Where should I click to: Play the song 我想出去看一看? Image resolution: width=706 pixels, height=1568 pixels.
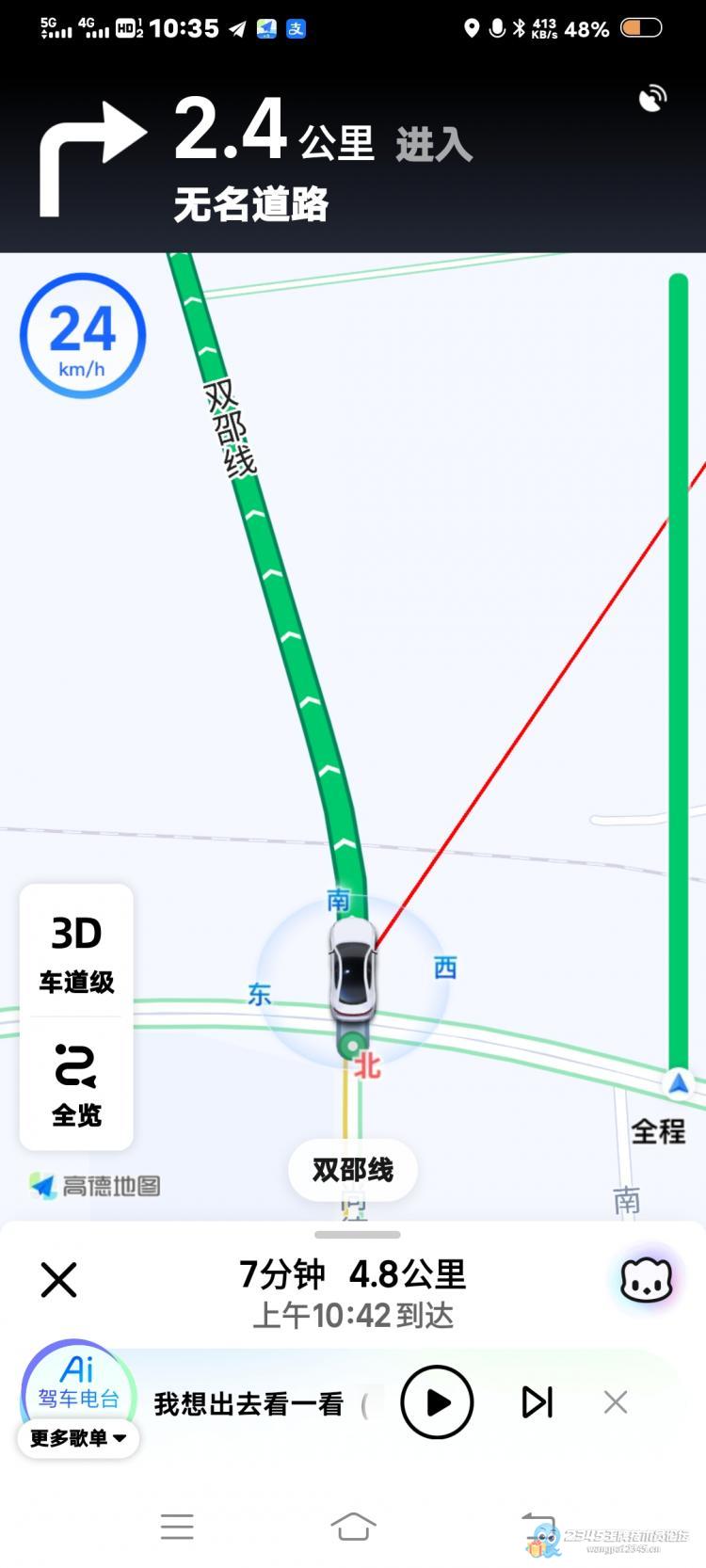pyautogui.click(x=437, y=1402)
